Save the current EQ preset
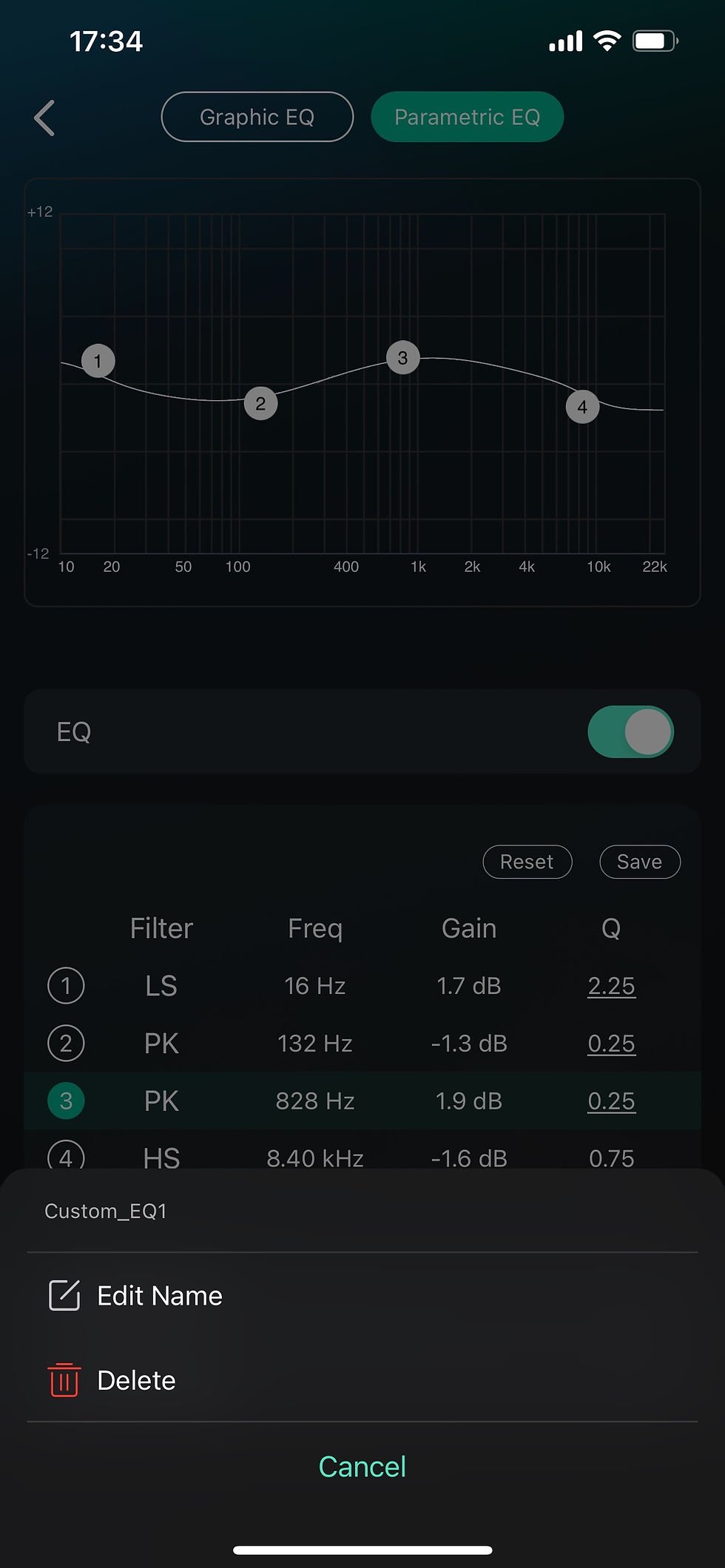Image resolution: width=725 pixels, height=1568 pixels. pyautogui.click(x=639, y=862)
